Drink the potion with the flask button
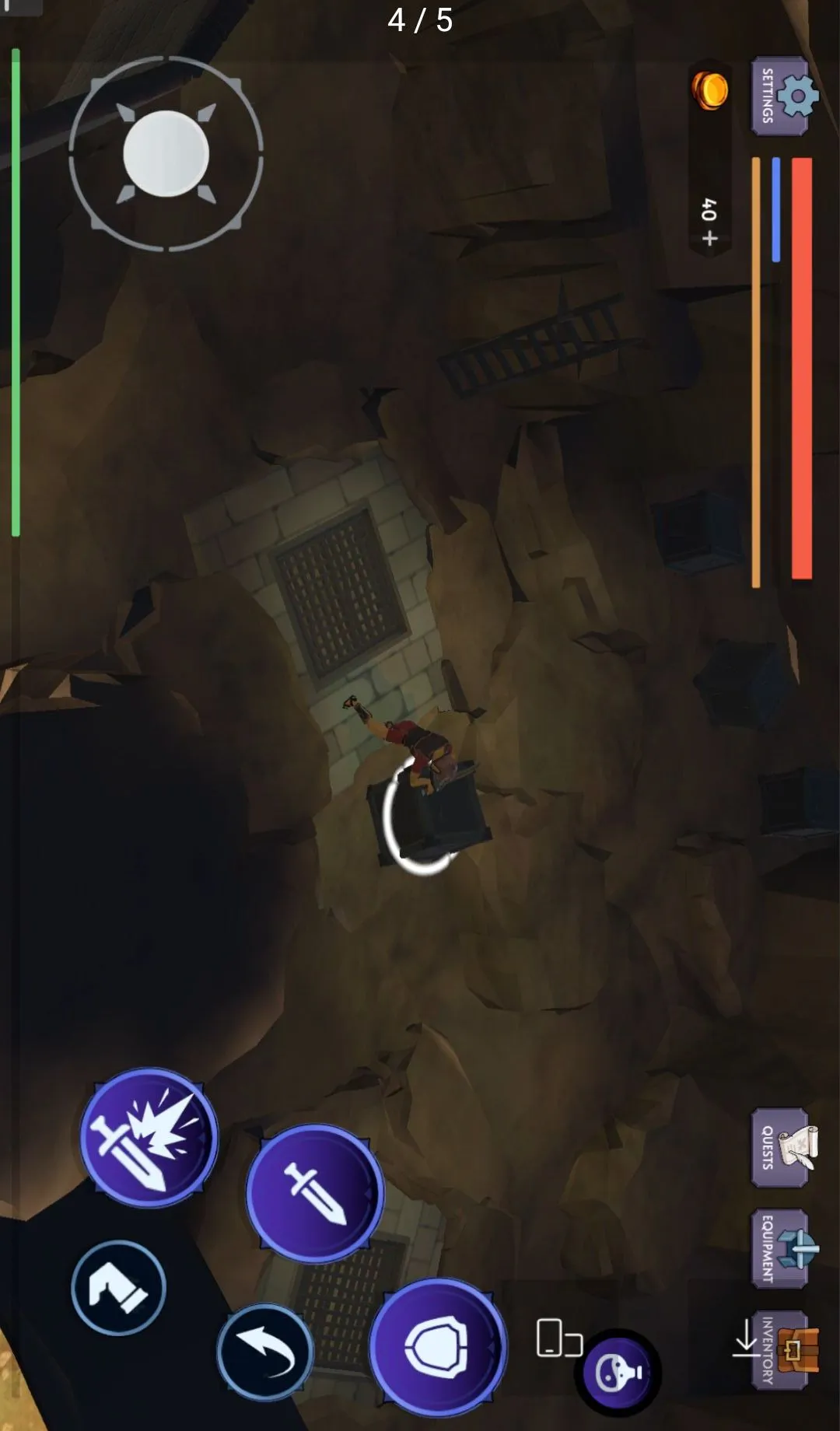840x1431 pixels. [x=618, y=1373]
